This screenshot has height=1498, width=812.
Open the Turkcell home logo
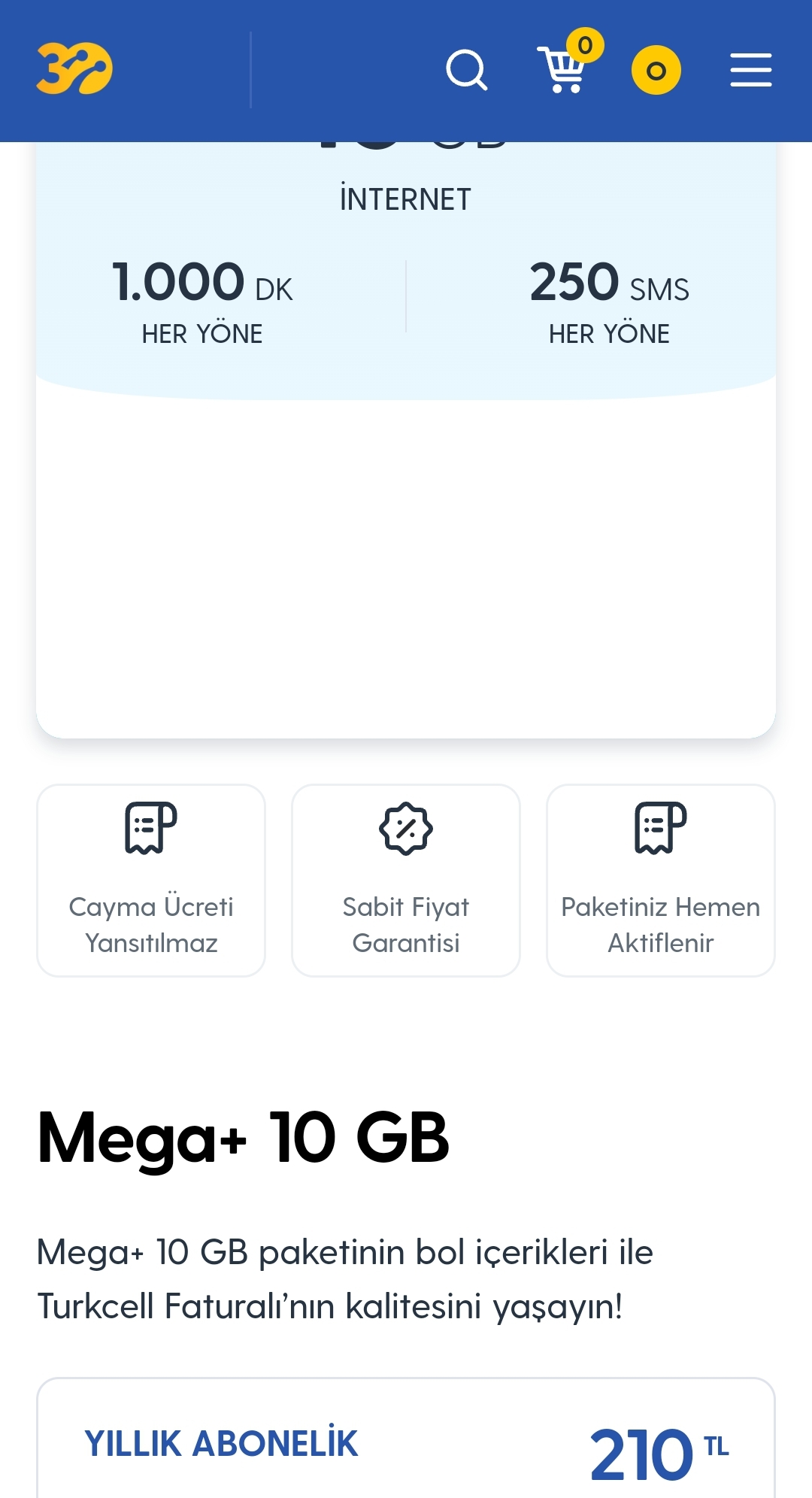tap(74, 68)
